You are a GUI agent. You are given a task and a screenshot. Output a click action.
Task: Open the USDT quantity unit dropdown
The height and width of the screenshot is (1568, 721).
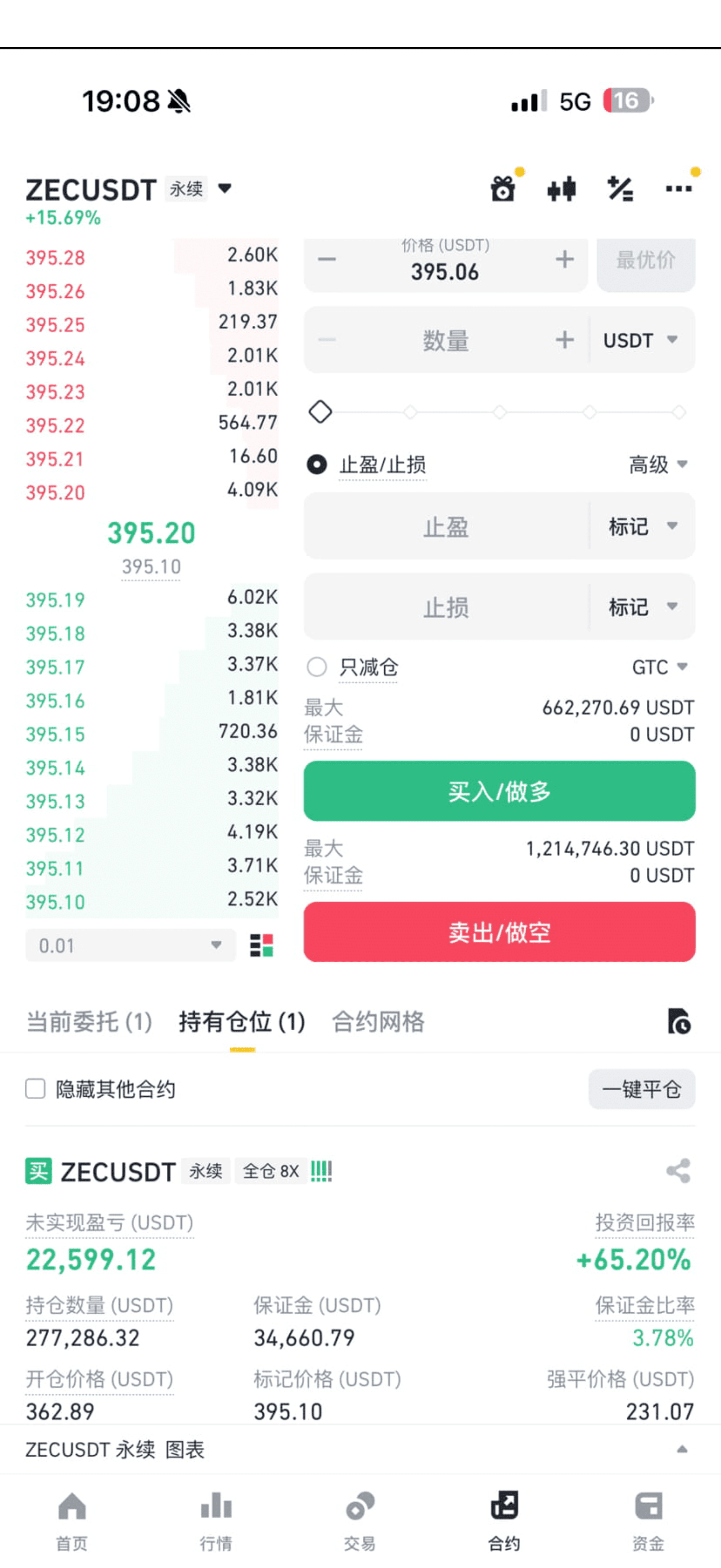click(x=640, y=340)
